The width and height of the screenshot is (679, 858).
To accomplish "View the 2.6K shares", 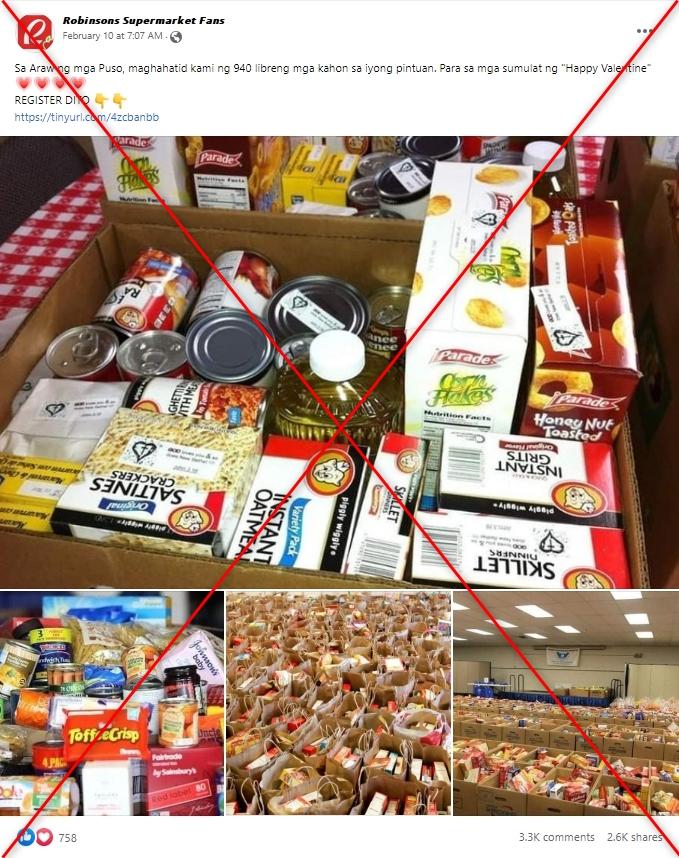I will click(634, 837).
